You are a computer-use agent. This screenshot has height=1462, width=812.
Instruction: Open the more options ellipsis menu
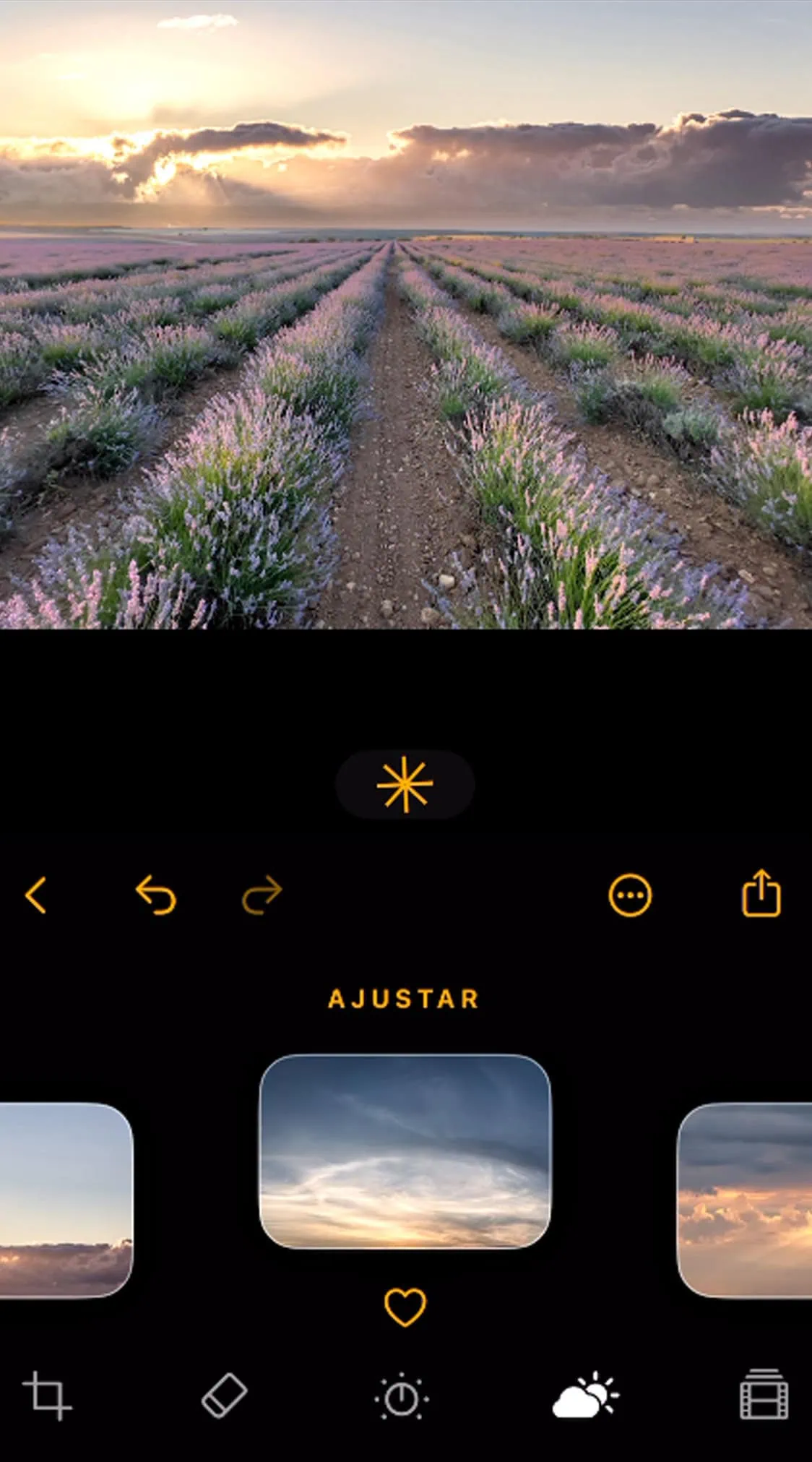[x=630, y=896]
